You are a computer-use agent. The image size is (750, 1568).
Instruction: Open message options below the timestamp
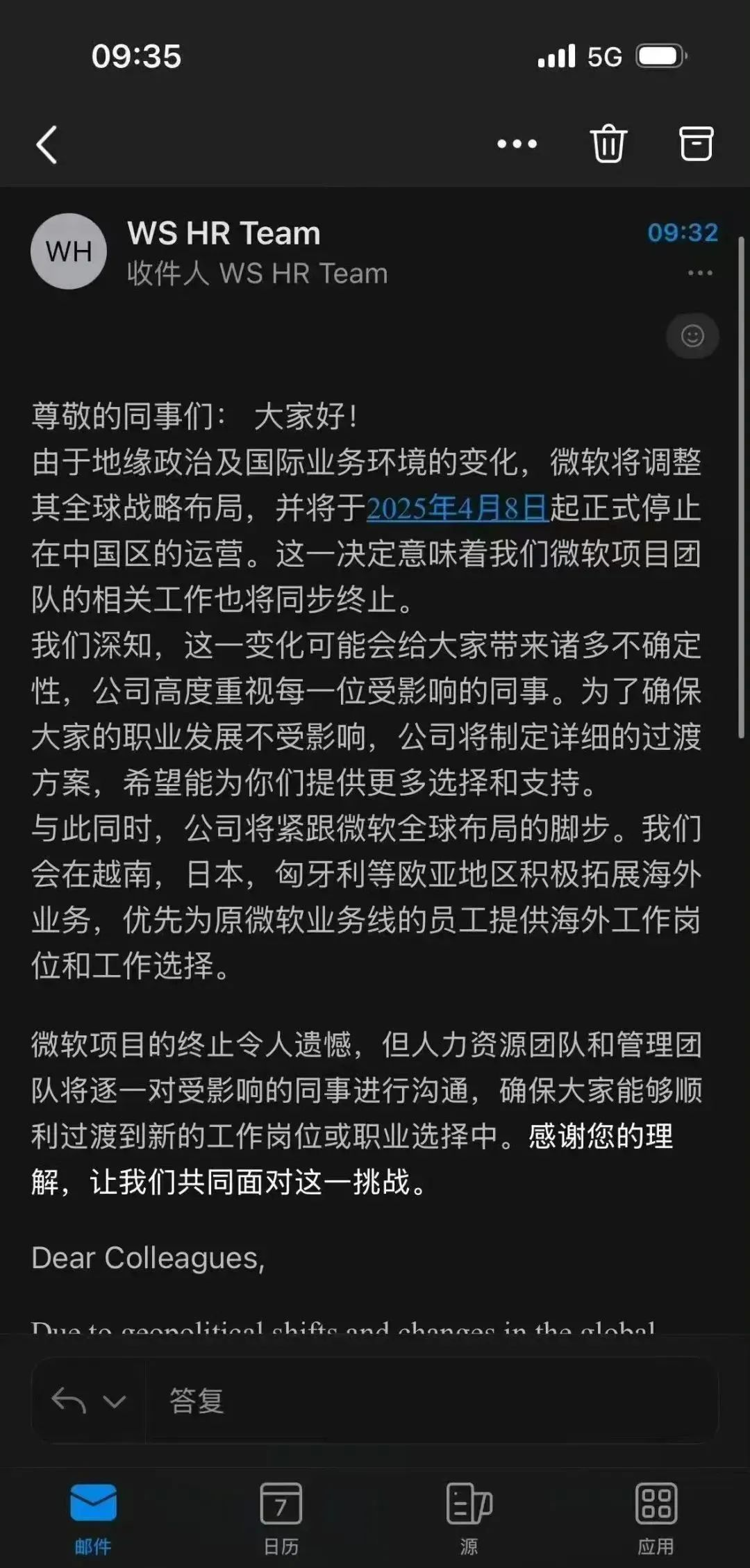pyautogui.click(x=699, y=273)
